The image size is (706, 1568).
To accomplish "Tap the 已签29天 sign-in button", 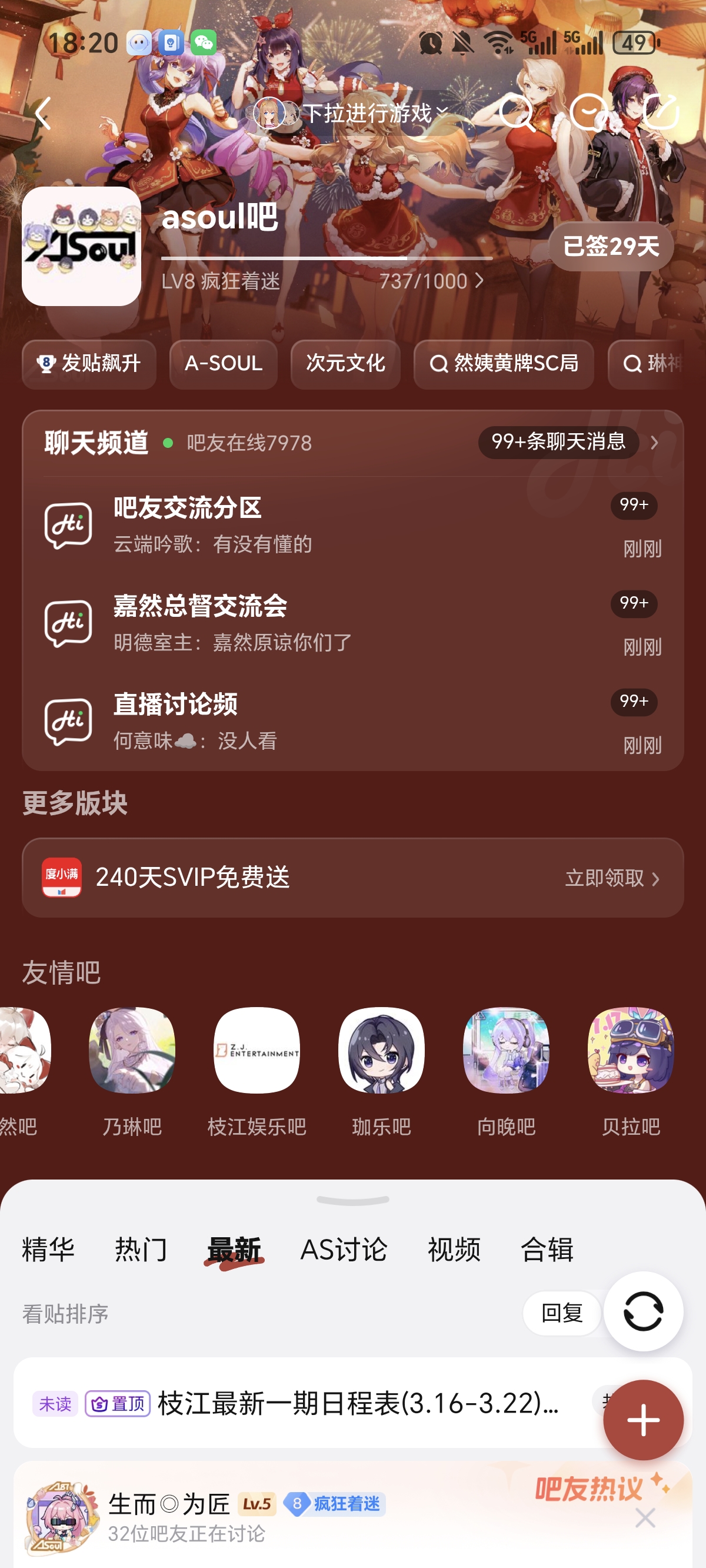I will click(x=611, y=247).
